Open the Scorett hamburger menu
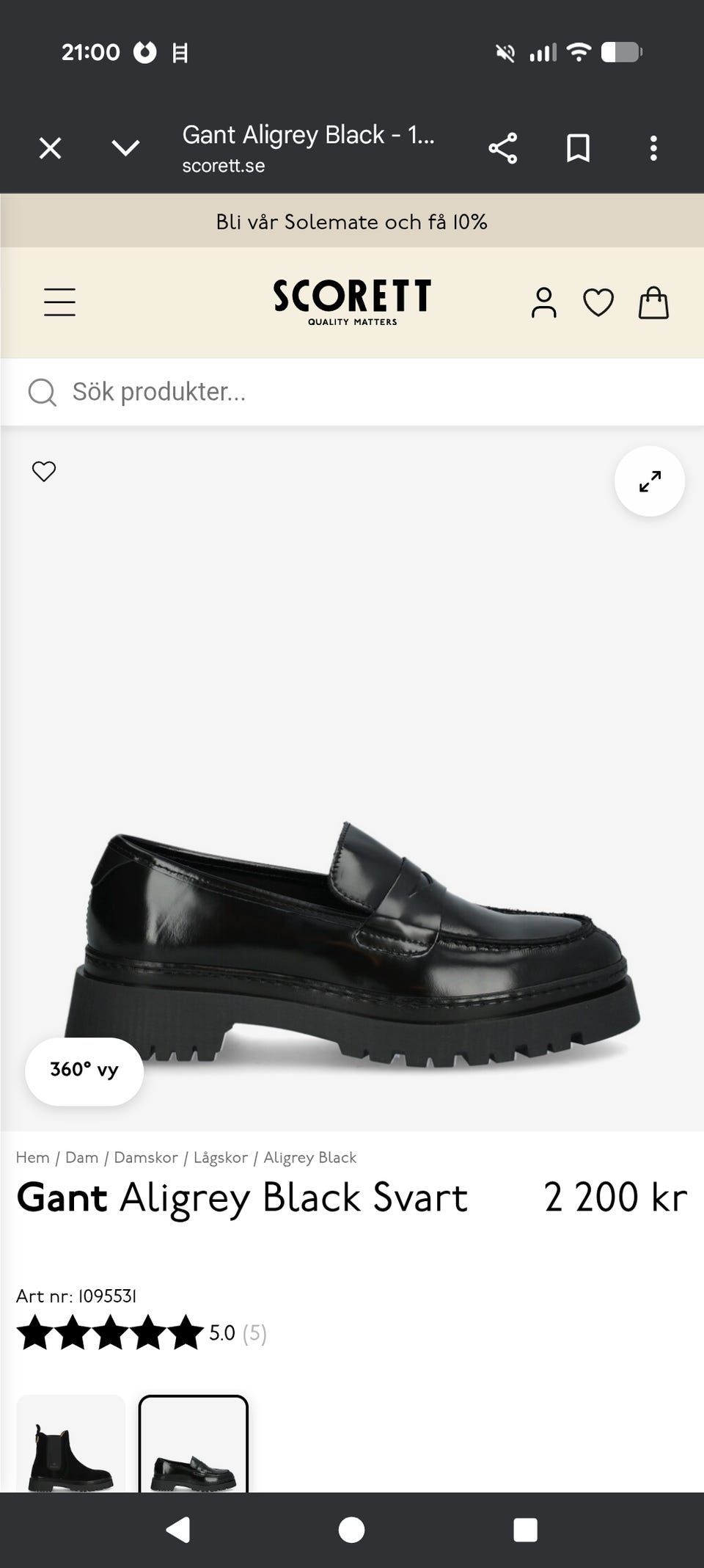 pyautogui.click(x=59, y=302)
